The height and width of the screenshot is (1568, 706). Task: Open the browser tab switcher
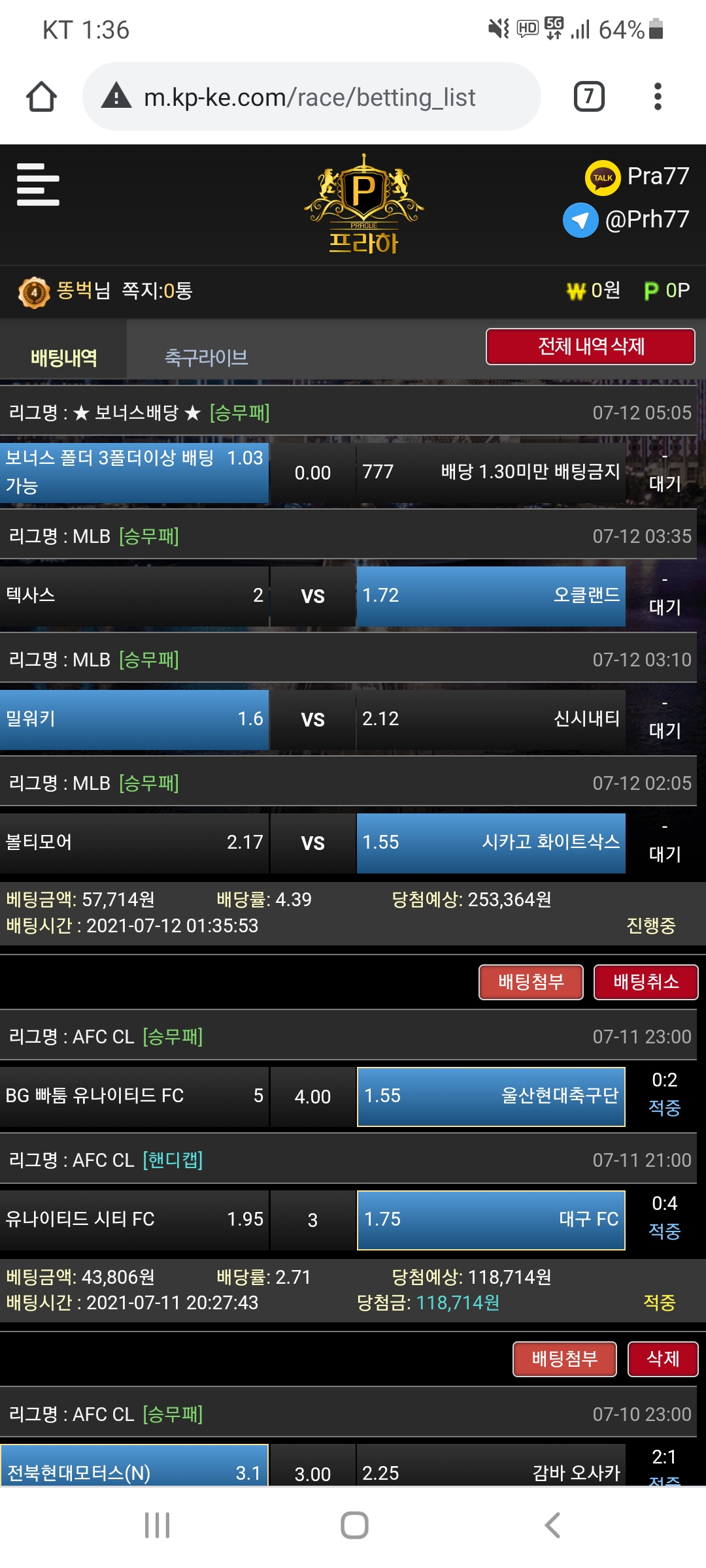(x=588, y=97)
